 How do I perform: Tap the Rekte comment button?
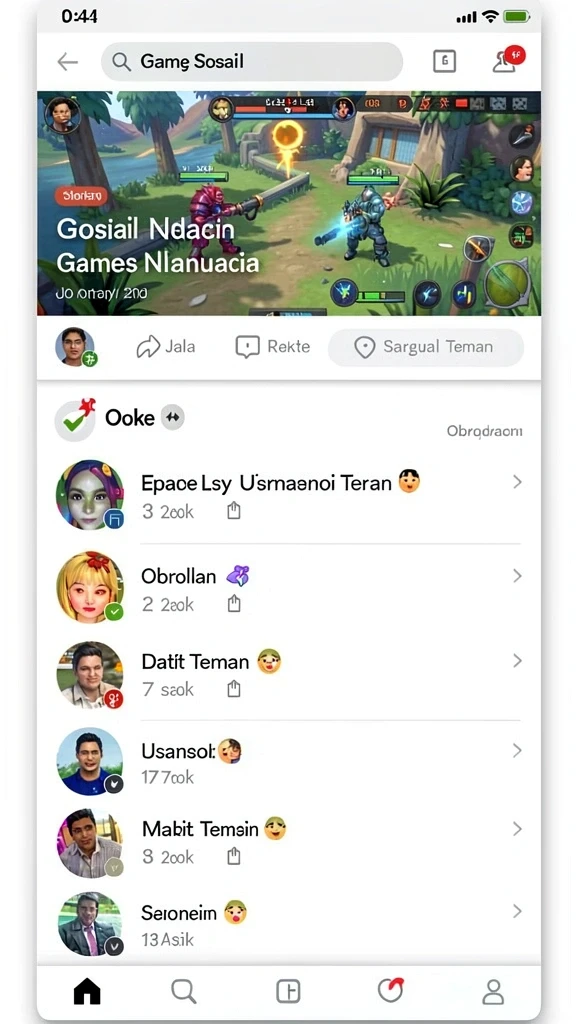(272, 347)
